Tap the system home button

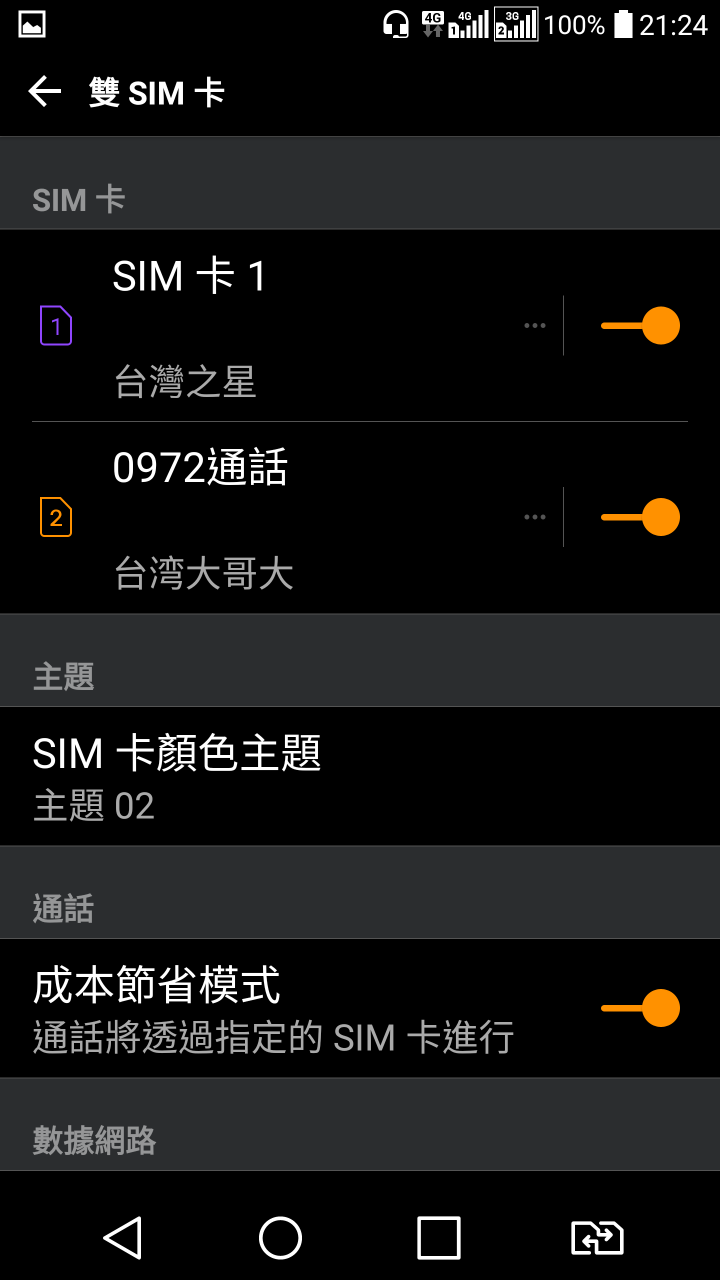(x=280, y=1238)
